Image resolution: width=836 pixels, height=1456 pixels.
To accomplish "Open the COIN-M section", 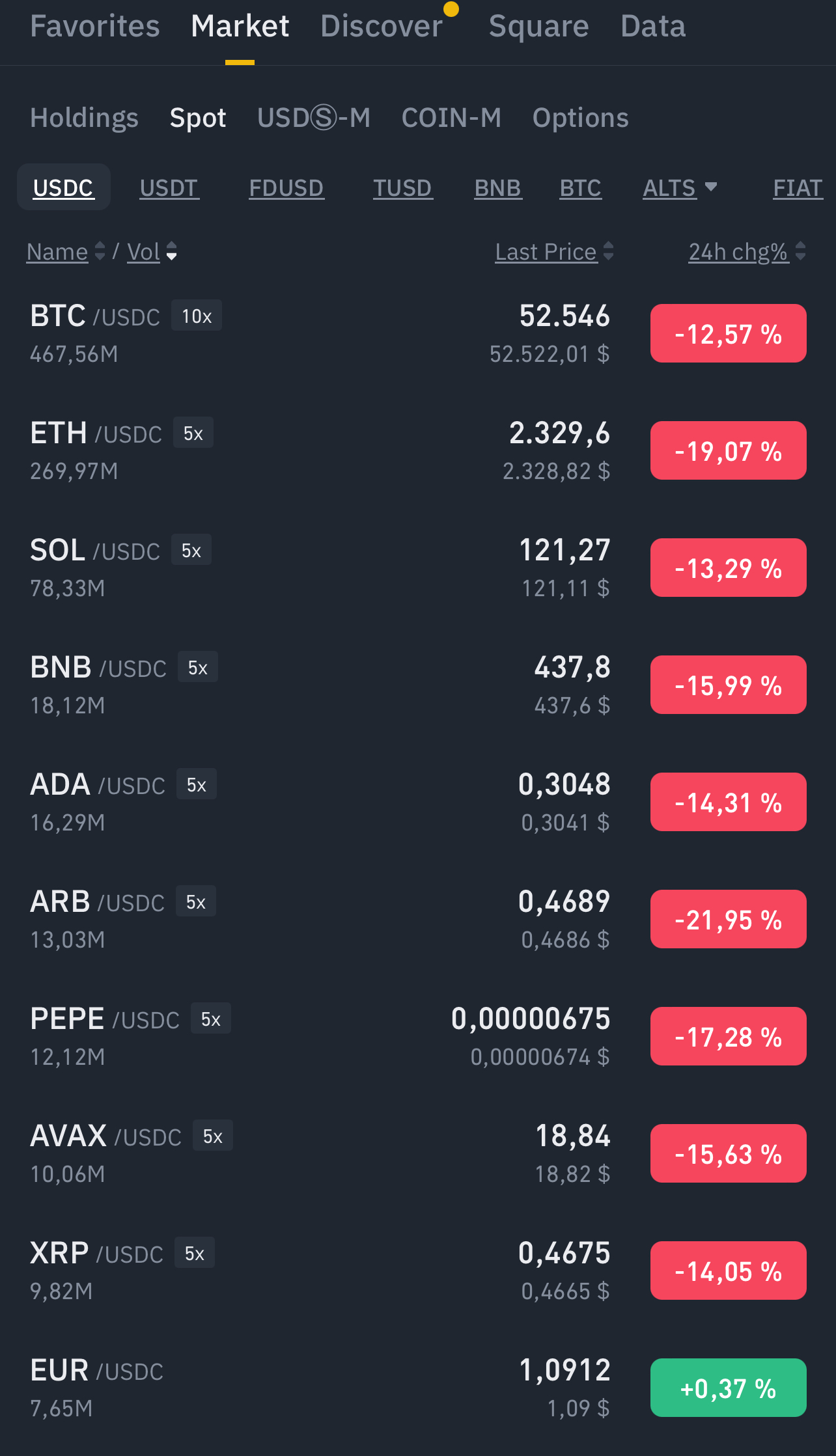I will (x=451, y=118).
